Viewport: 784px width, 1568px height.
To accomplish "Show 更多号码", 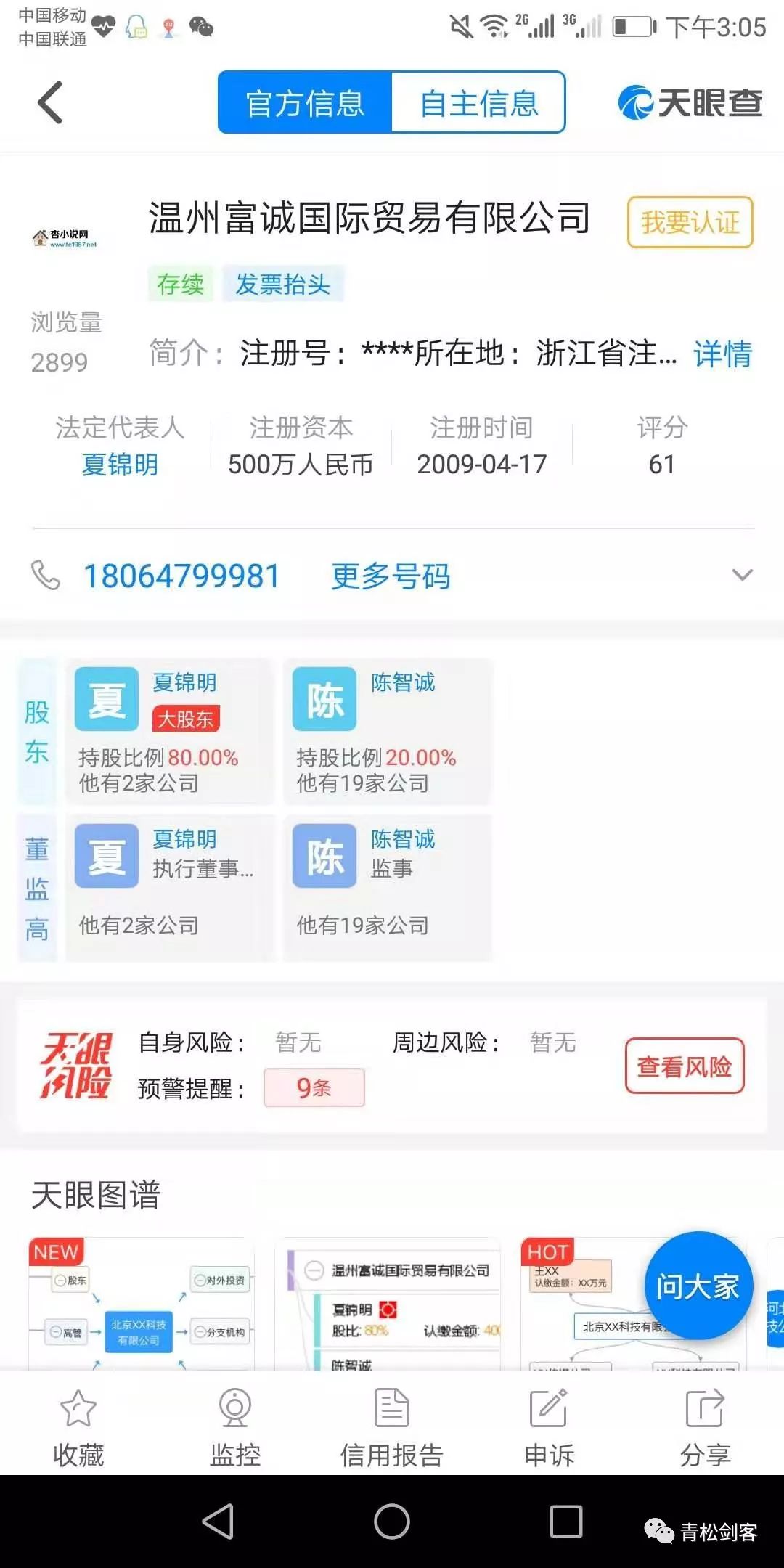I will click(391, 576).
